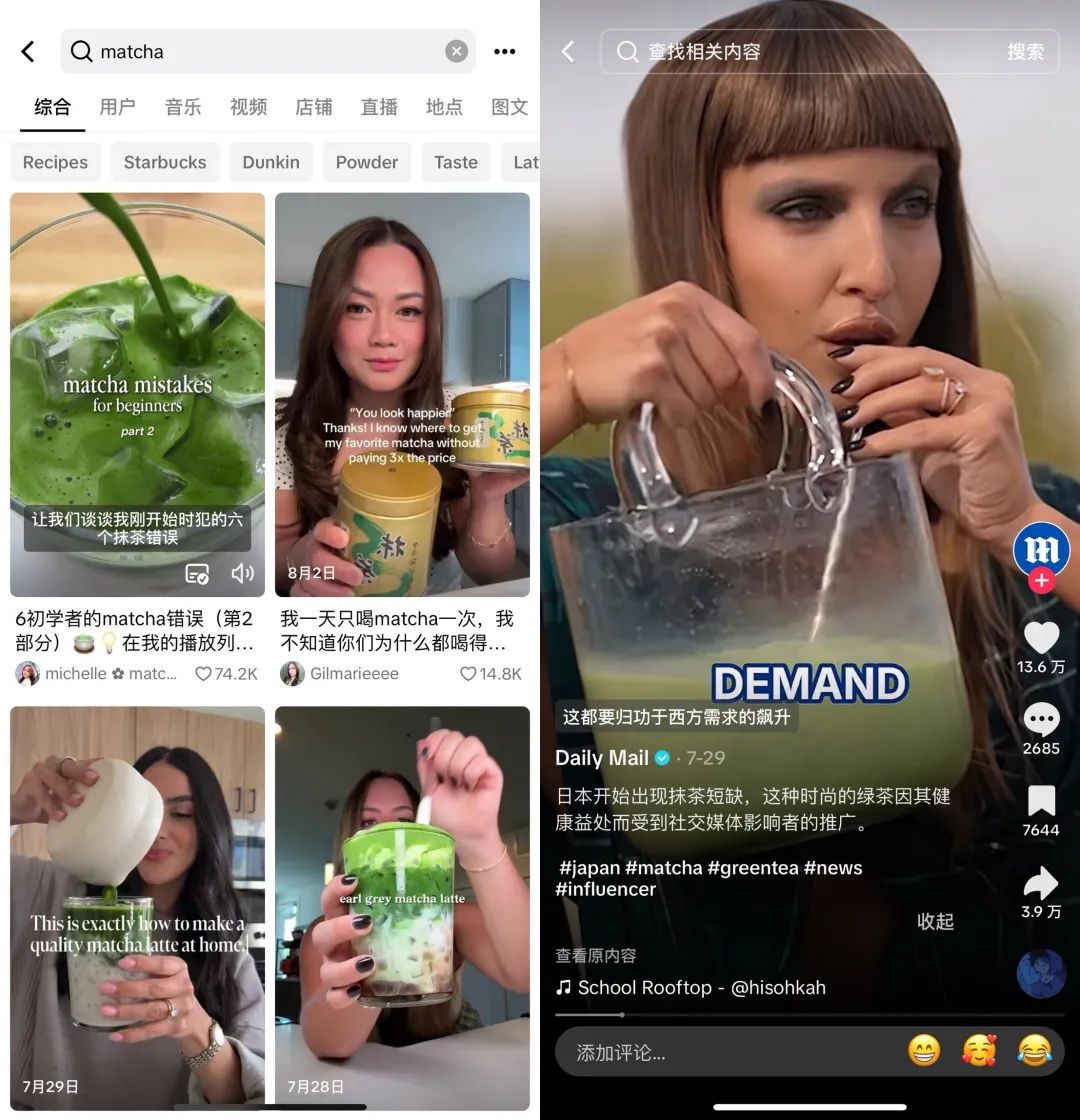Filter results by Recipes chip
Viewport: 1080px width, 1120px height.
(55, 162)
